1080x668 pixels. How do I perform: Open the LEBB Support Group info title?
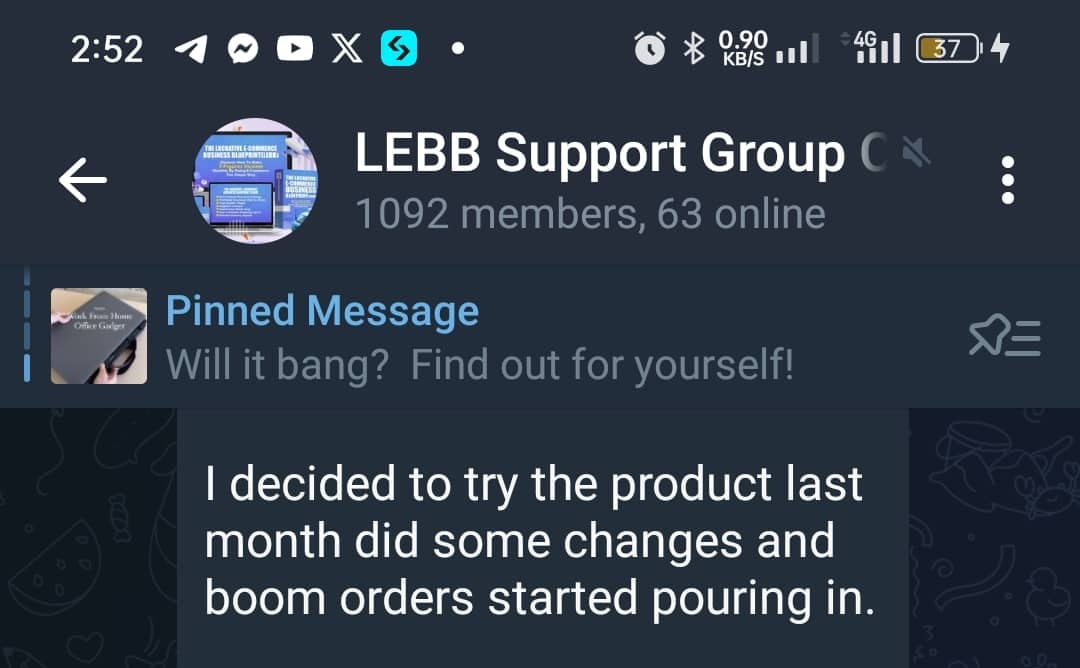pyautogui.click(x=599, y=153)
